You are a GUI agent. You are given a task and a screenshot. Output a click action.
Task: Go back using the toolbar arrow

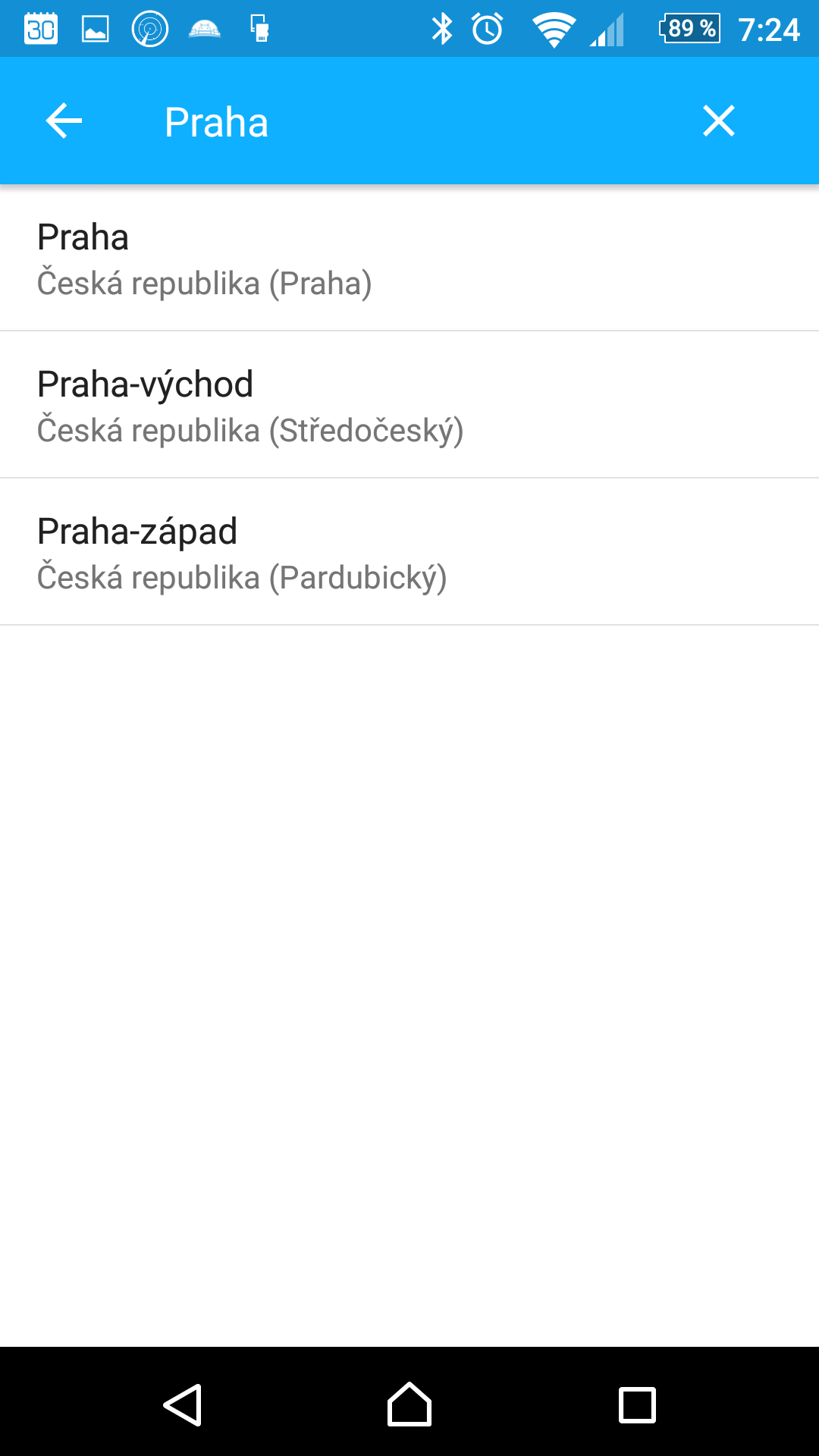click(64, 121)
